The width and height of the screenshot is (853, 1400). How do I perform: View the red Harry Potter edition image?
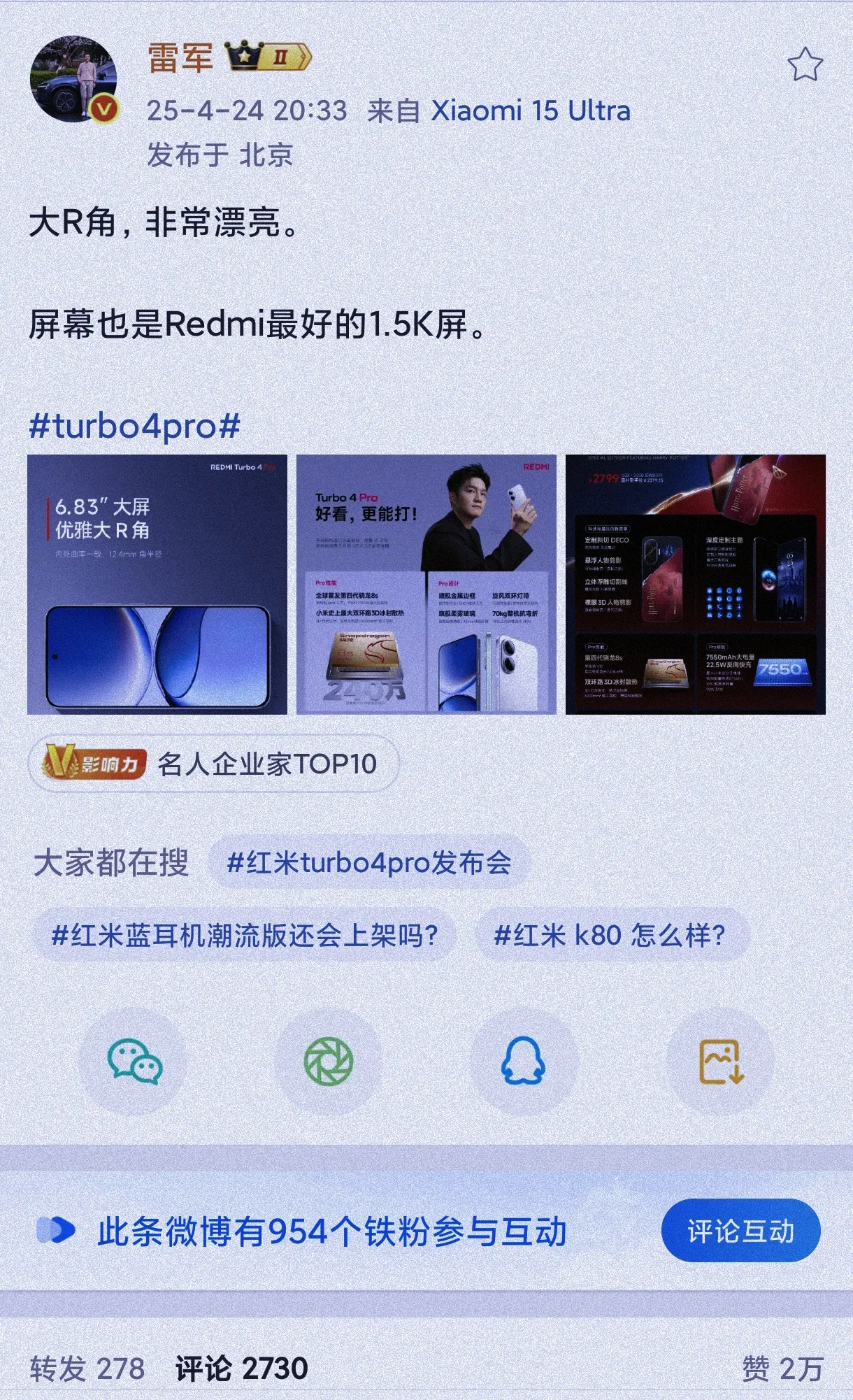(x=696, y=585)
